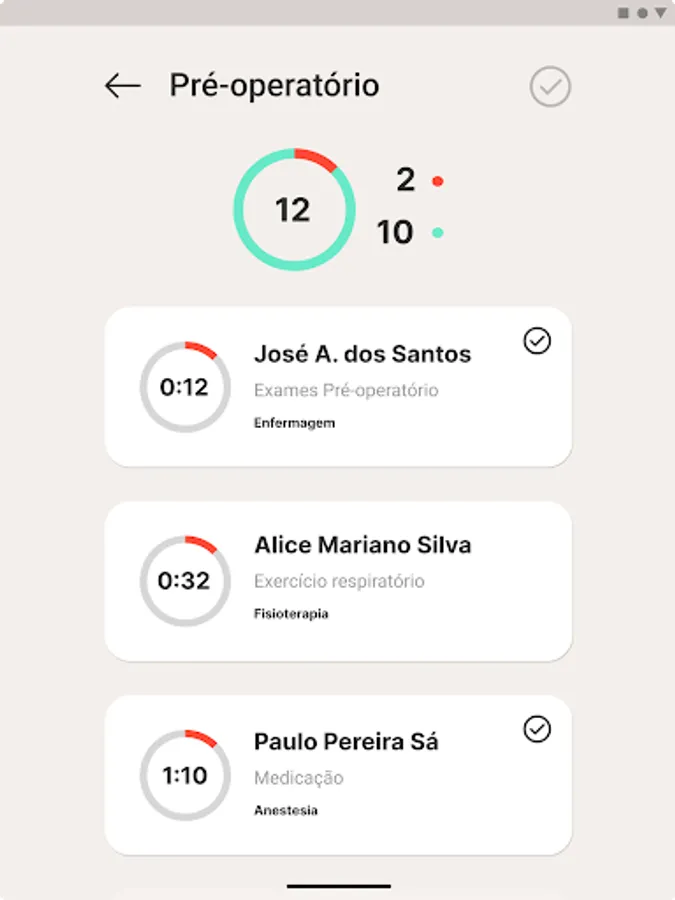Go back from Pré-operatório
This screenshot has width=675, height=900.
tap(123, 86)
